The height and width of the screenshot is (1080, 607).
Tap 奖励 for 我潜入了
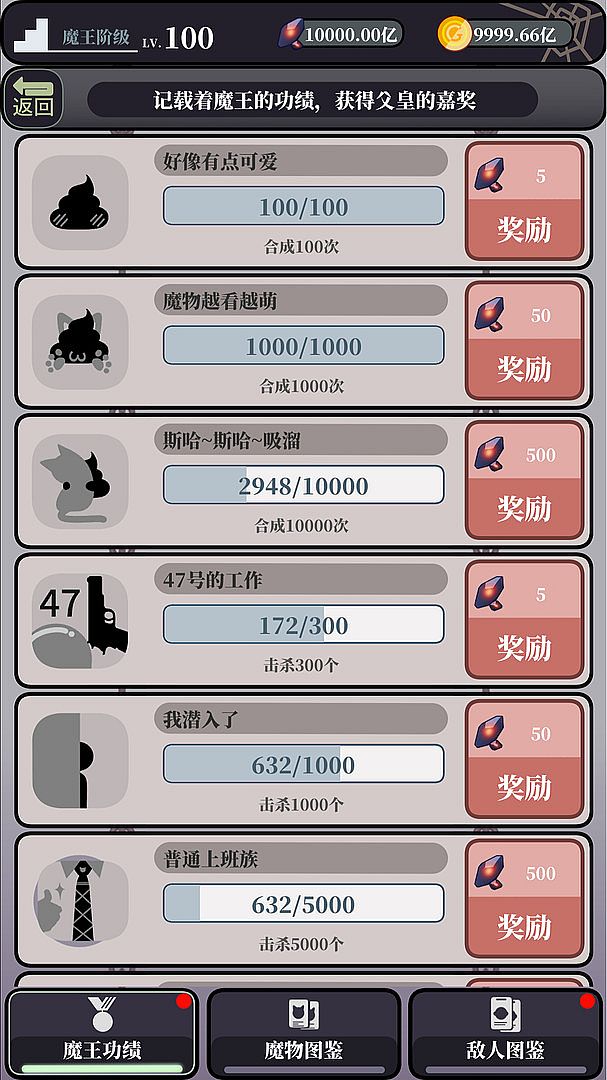coord(524,761)
